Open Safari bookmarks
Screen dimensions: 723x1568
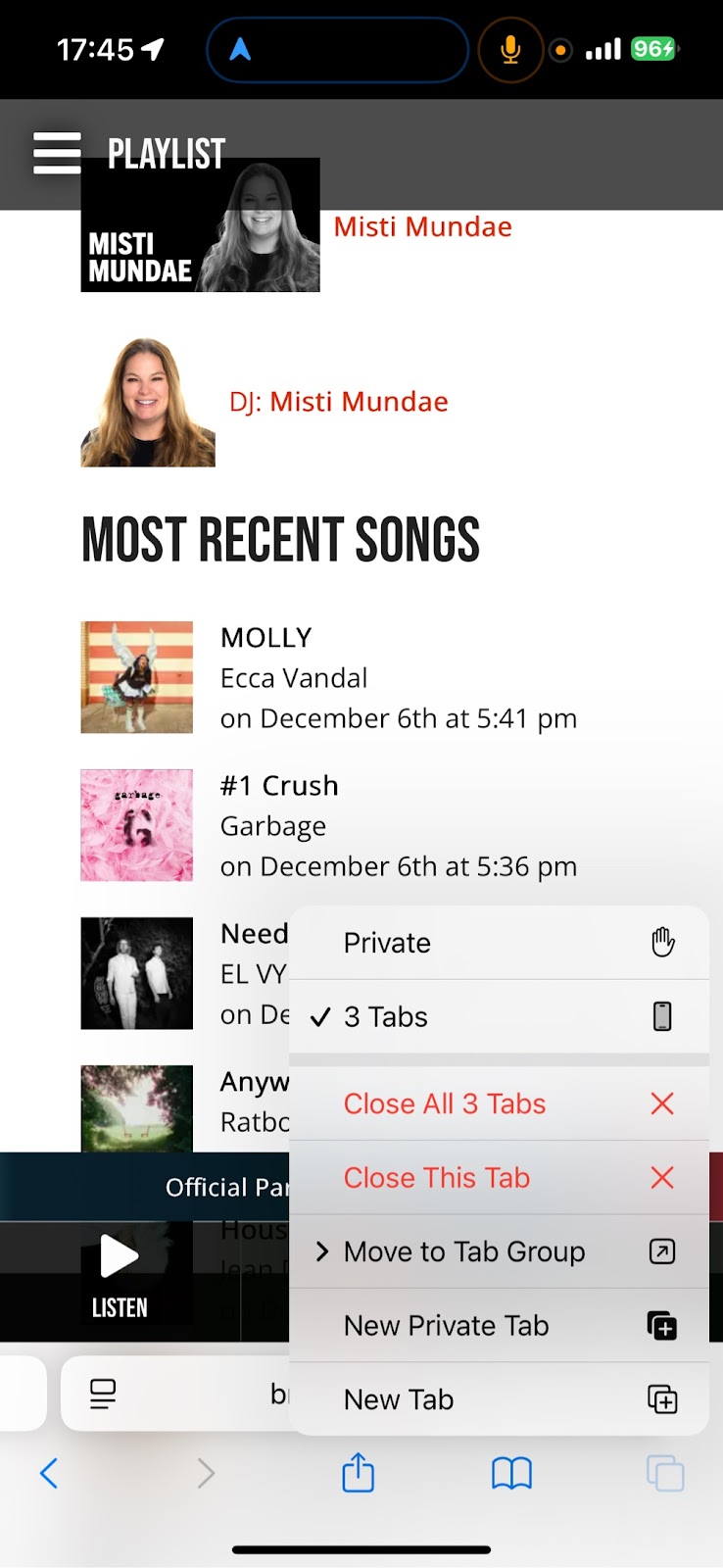coord(511,1473)
